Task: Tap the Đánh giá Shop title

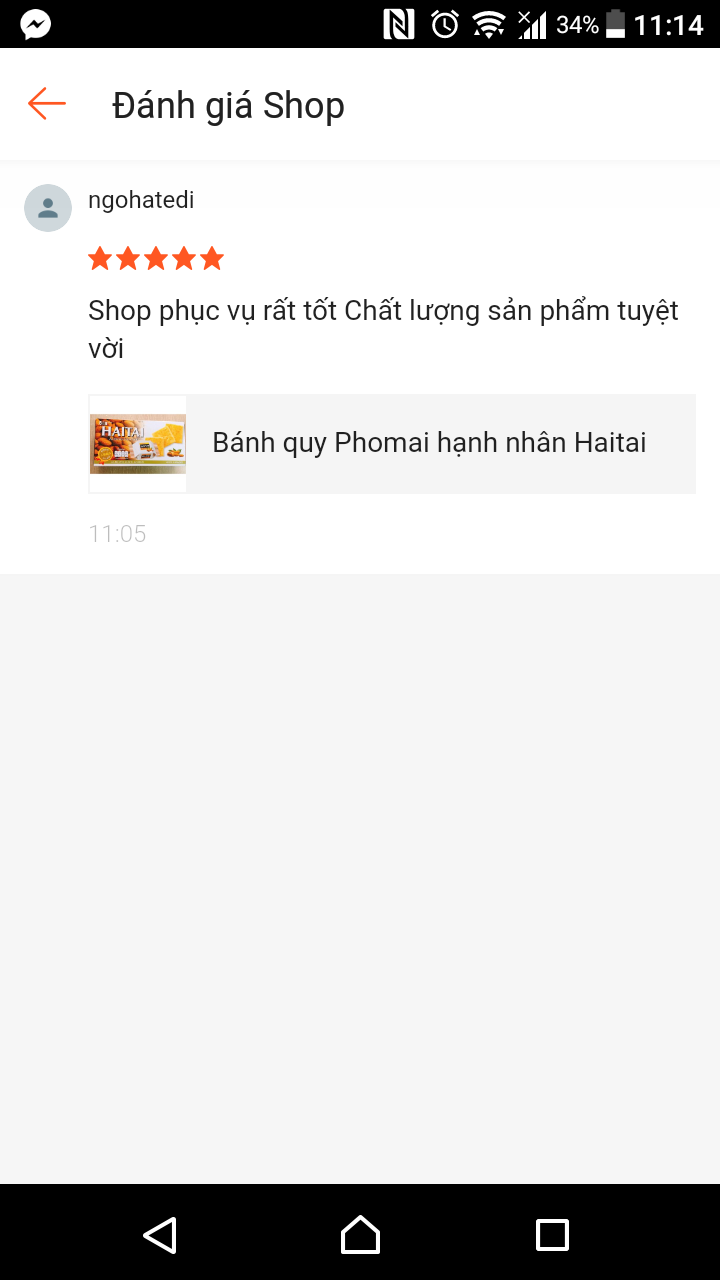Action: (228, 104)
